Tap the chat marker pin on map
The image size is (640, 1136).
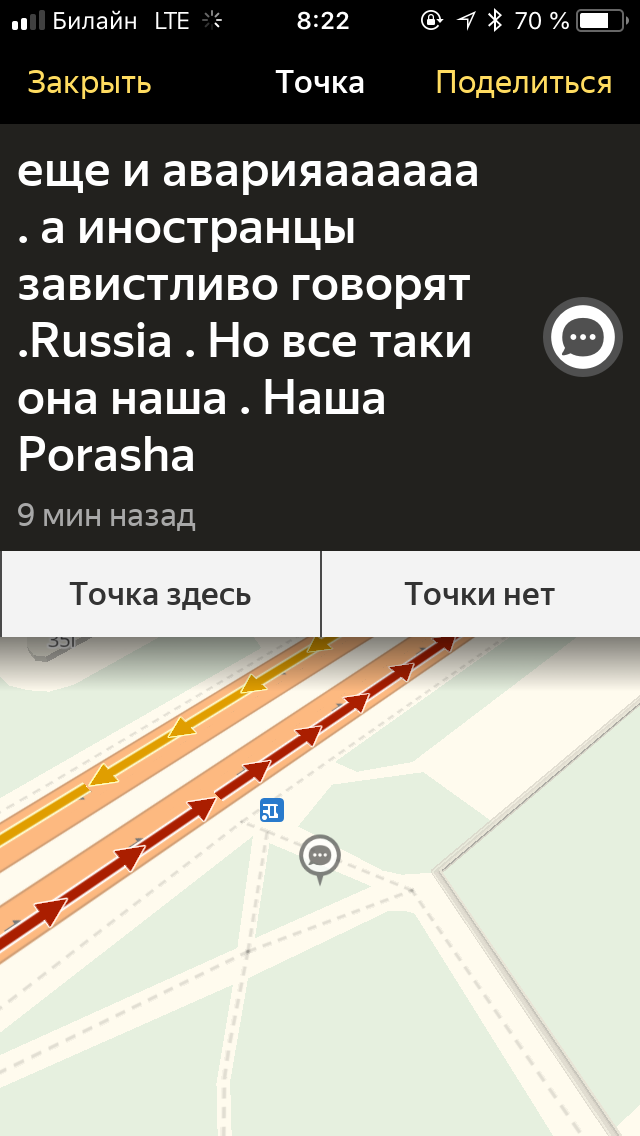pos(320,856)
